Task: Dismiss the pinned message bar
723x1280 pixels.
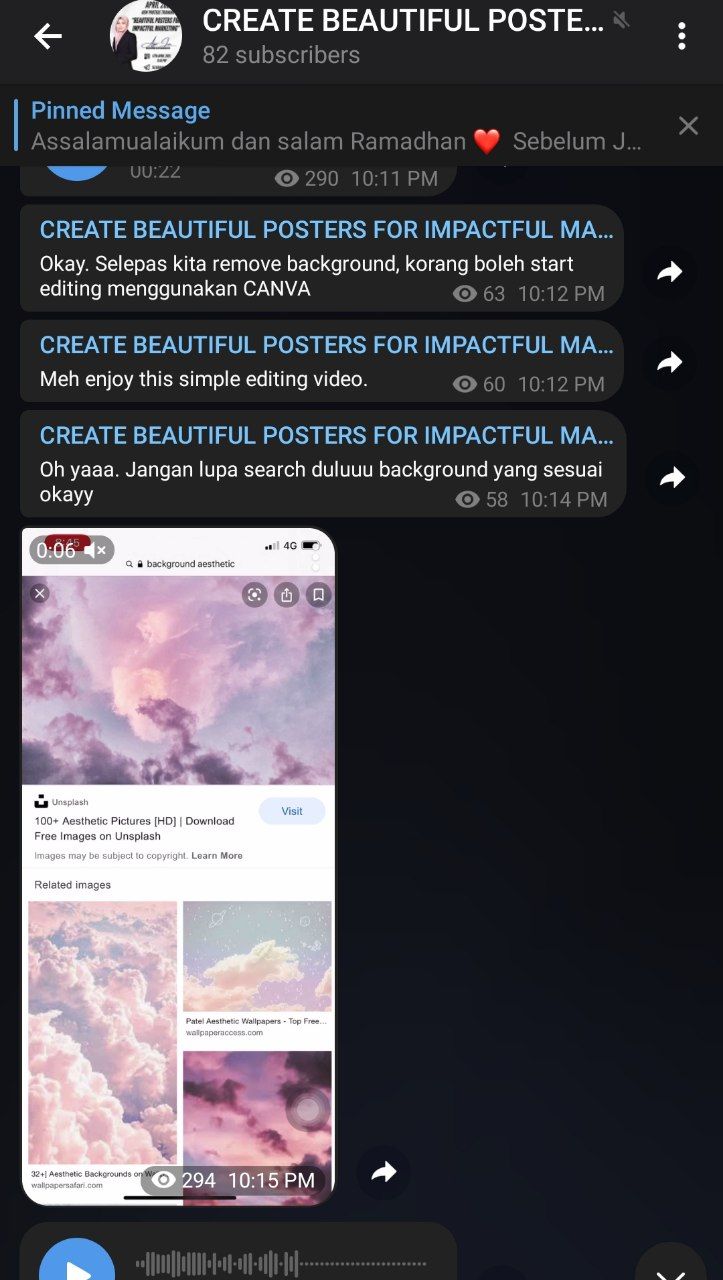Action: point(688,126)
